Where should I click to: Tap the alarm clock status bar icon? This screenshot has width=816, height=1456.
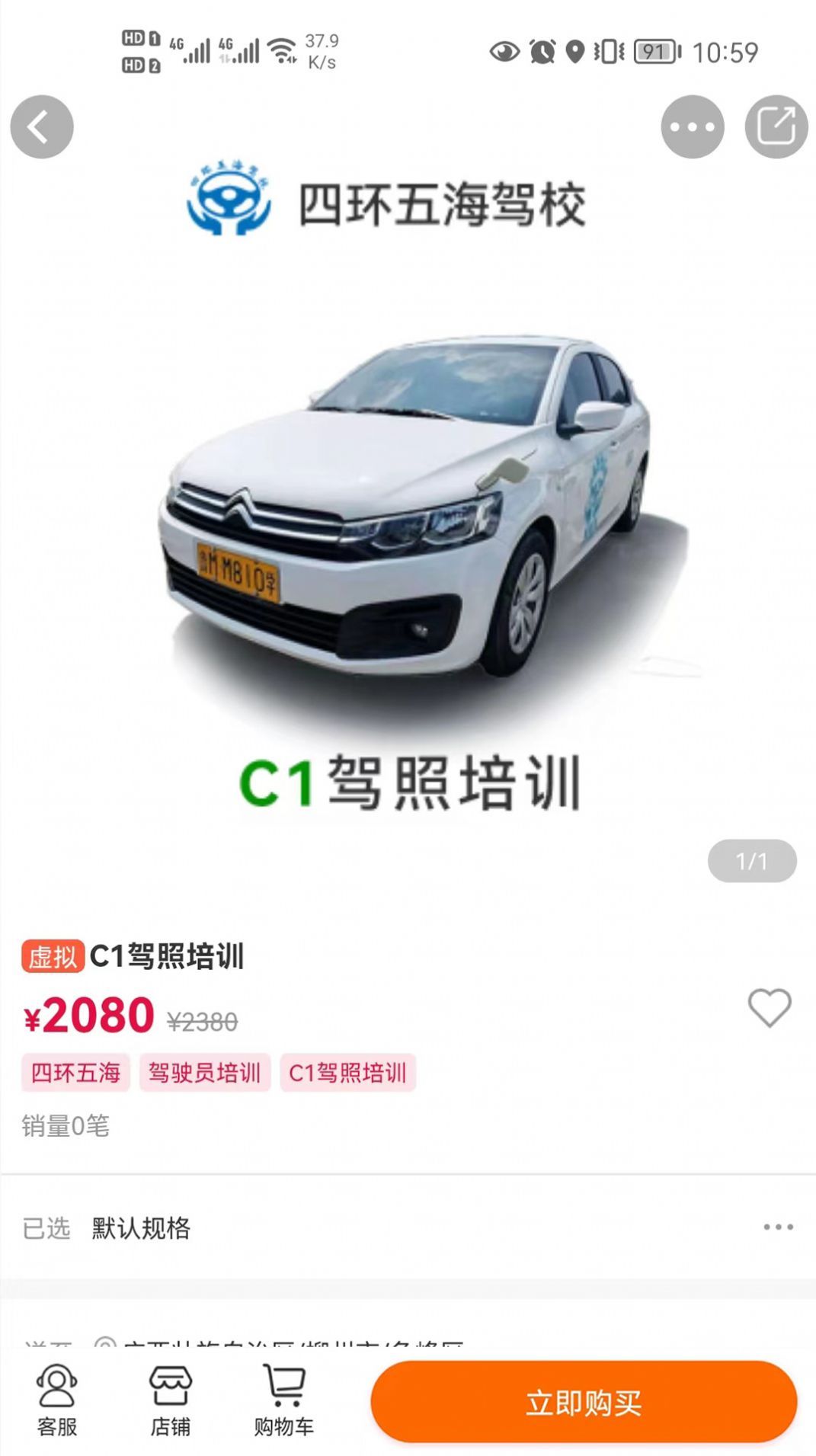point(542,50)
